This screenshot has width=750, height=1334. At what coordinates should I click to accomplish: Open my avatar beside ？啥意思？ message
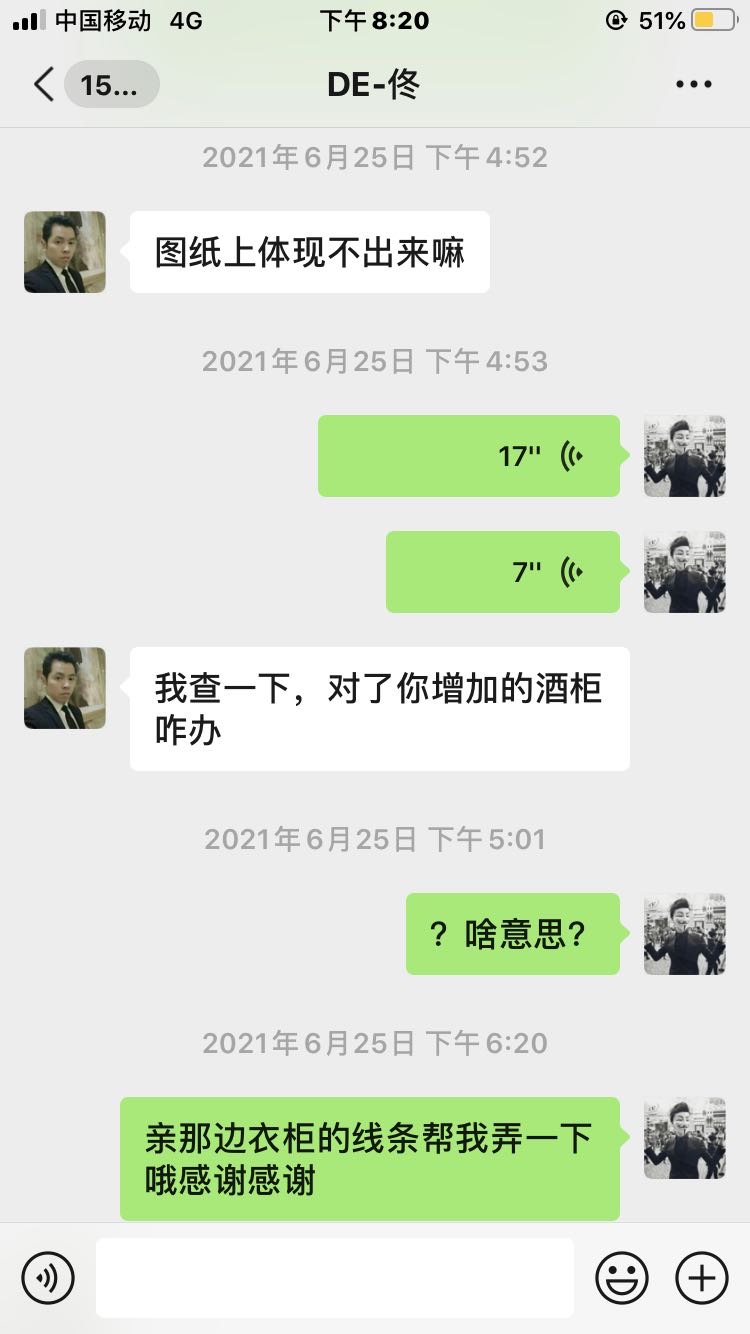click(685, 934)
